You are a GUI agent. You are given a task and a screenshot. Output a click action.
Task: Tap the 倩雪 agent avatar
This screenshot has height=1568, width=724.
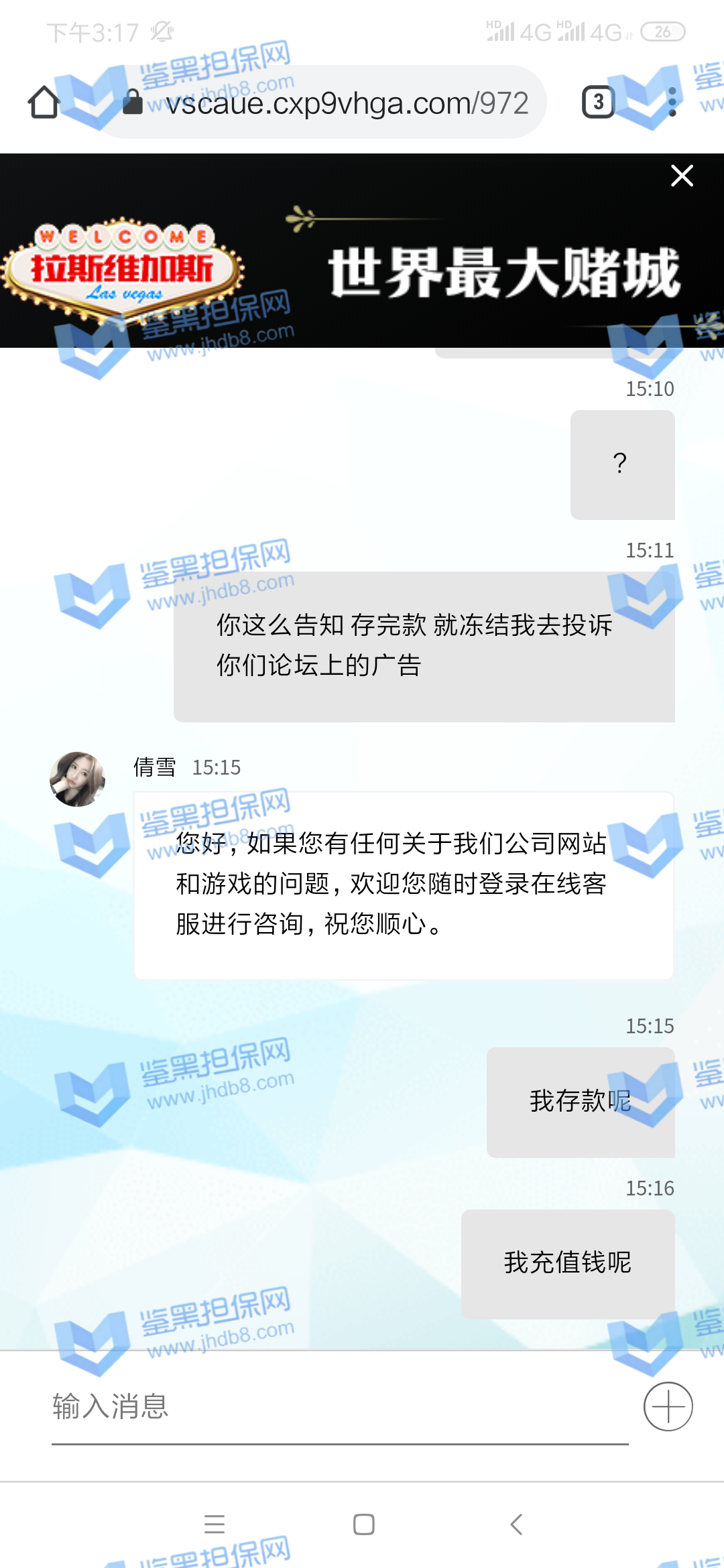(x=78, y=779)
